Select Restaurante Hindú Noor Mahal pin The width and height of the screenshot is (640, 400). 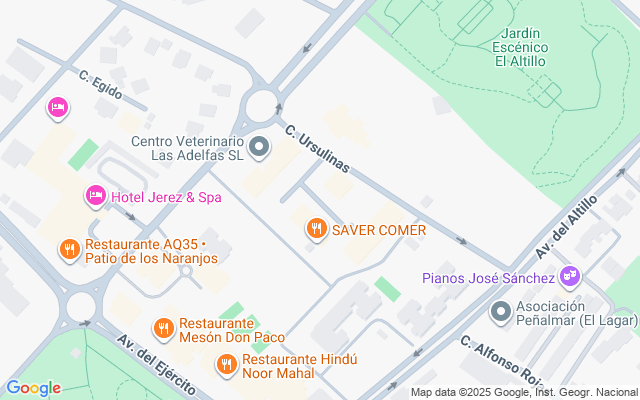point(226,365)
